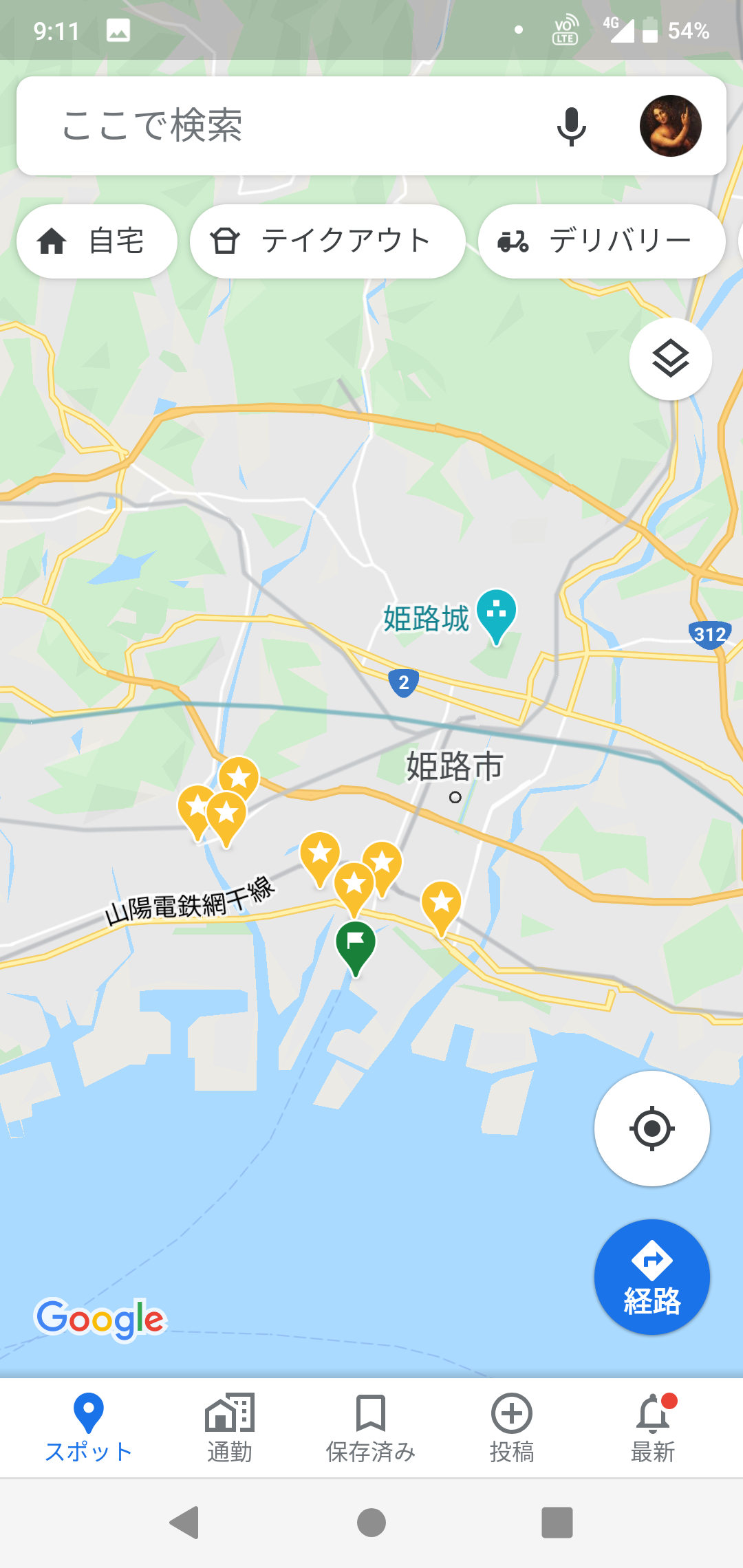The image size is (743, 1568).
Task: Go back with system back button
Action: (x=184, y=1523)
